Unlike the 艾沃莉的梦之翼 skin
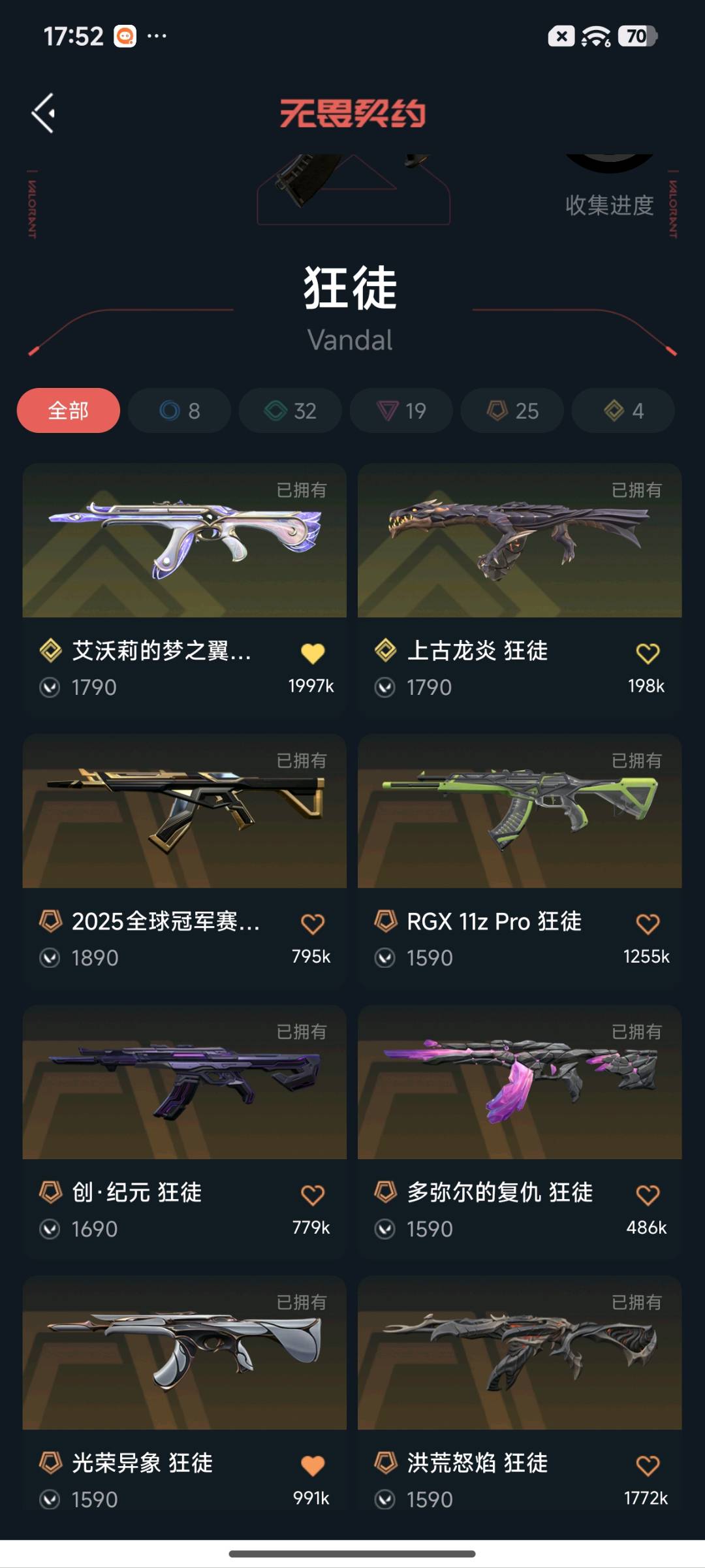This screenshot has width=705, height=1568. click(313, 653)
